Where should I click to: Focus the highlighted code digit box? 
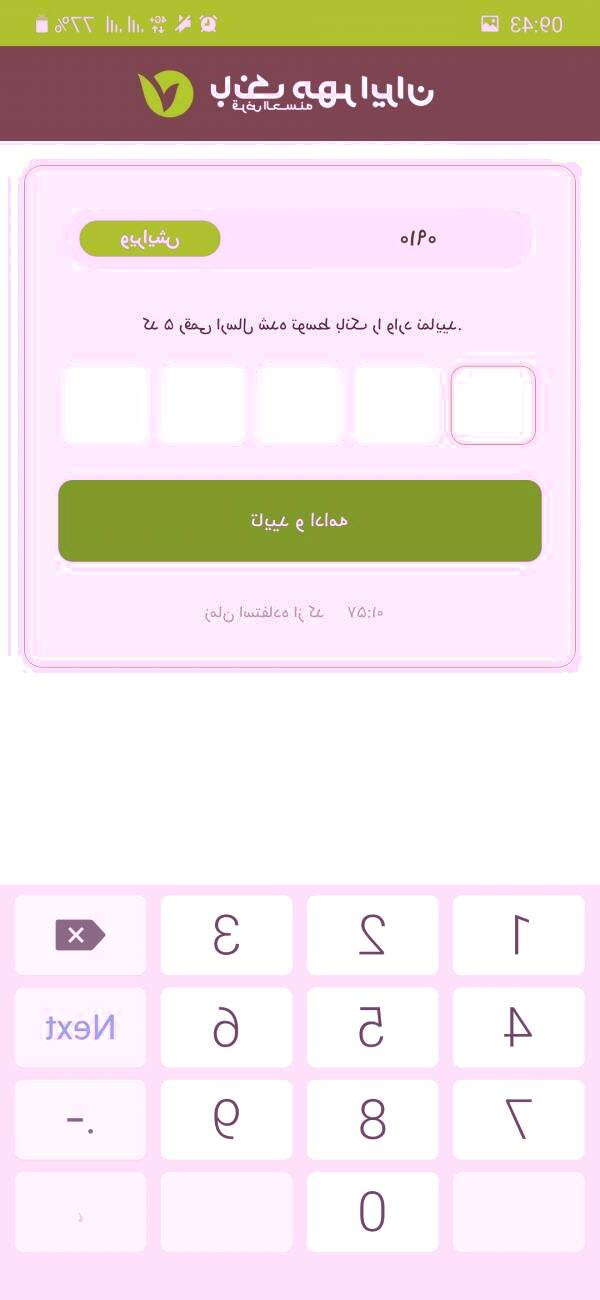pyautogui.click(x=493, y=405)
